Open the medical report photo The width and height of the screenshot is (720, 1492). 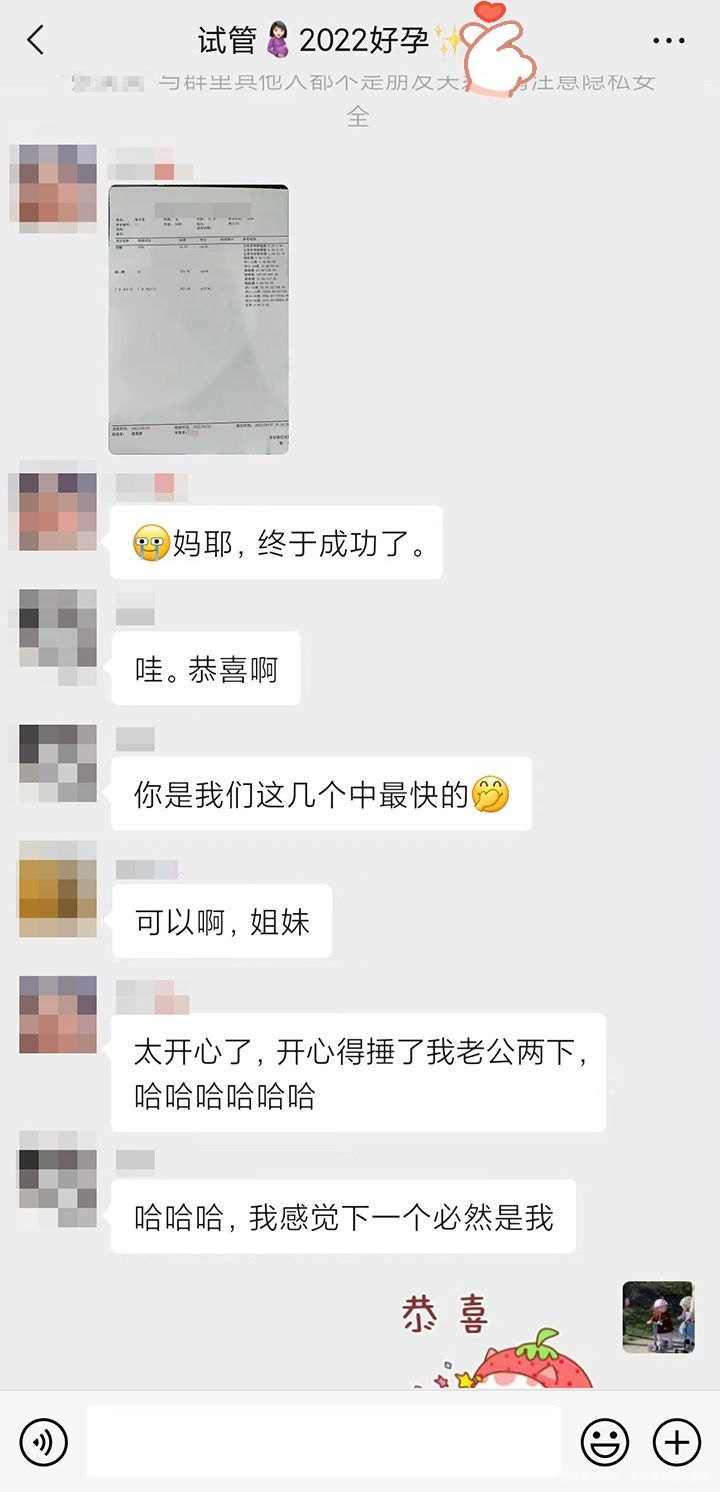195,315
